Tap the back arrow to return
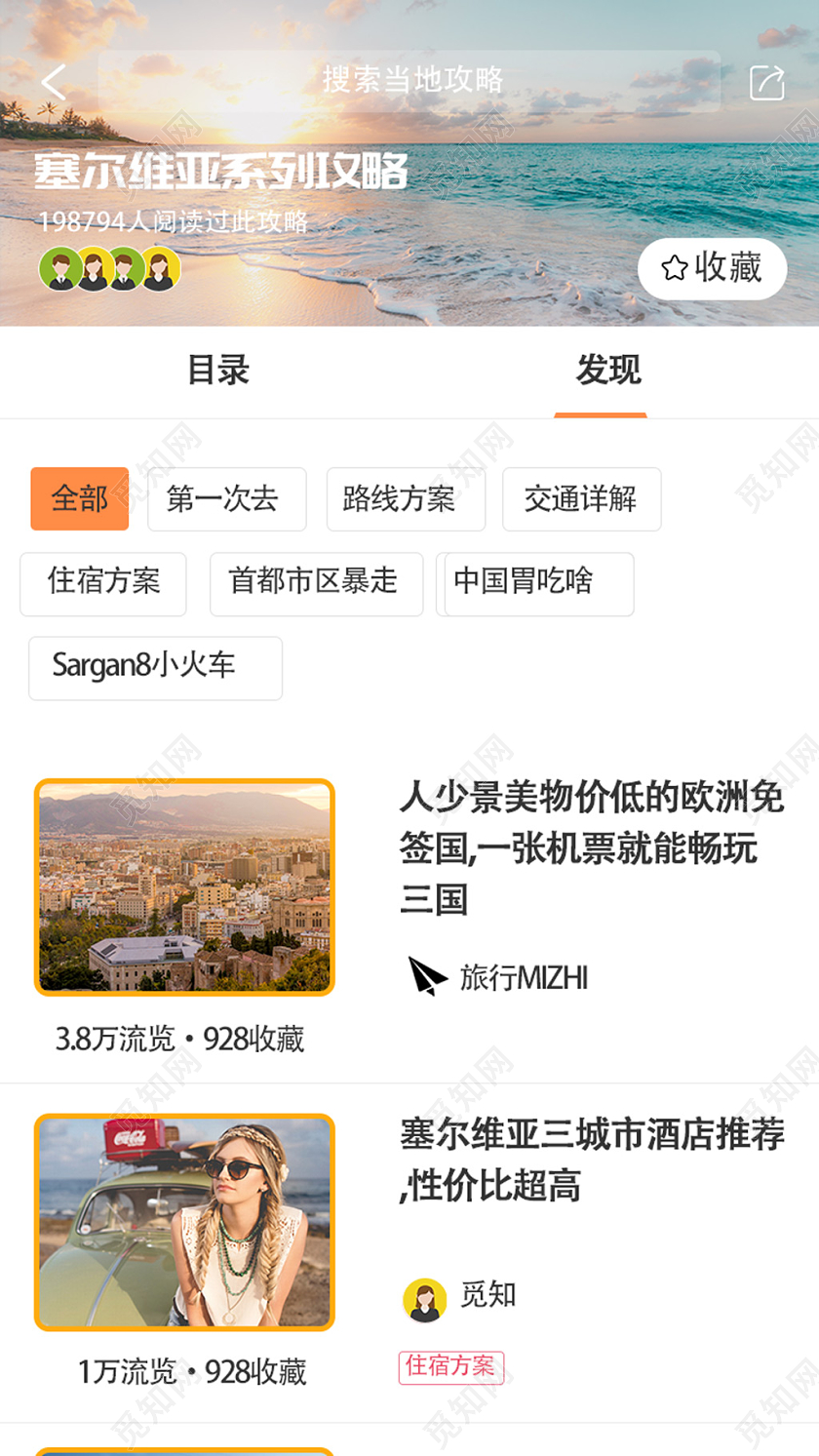Viewport: 819px width, 1456px height. [x=54, y=83]
